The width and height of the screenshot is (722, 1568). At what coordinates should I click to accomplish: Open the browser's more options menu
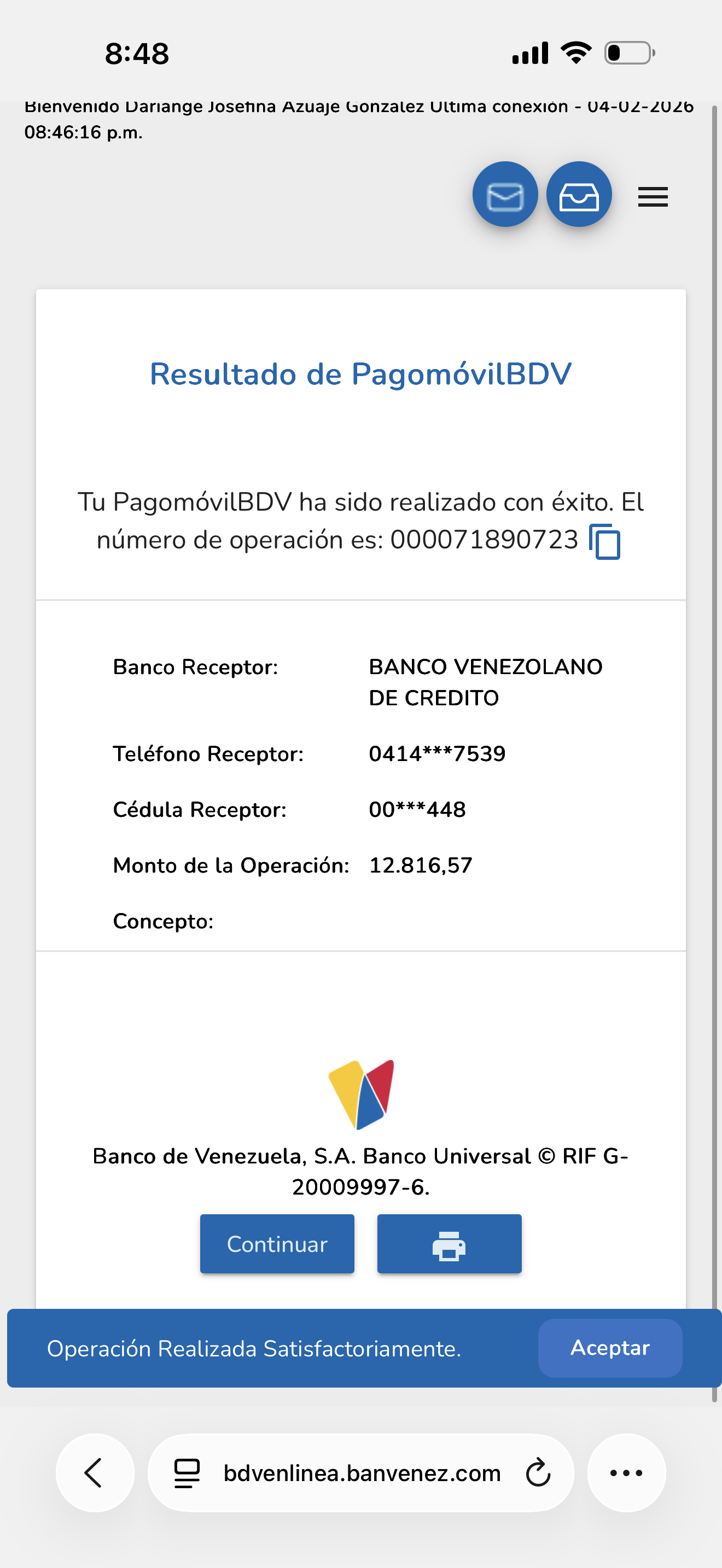point(626,1473)
